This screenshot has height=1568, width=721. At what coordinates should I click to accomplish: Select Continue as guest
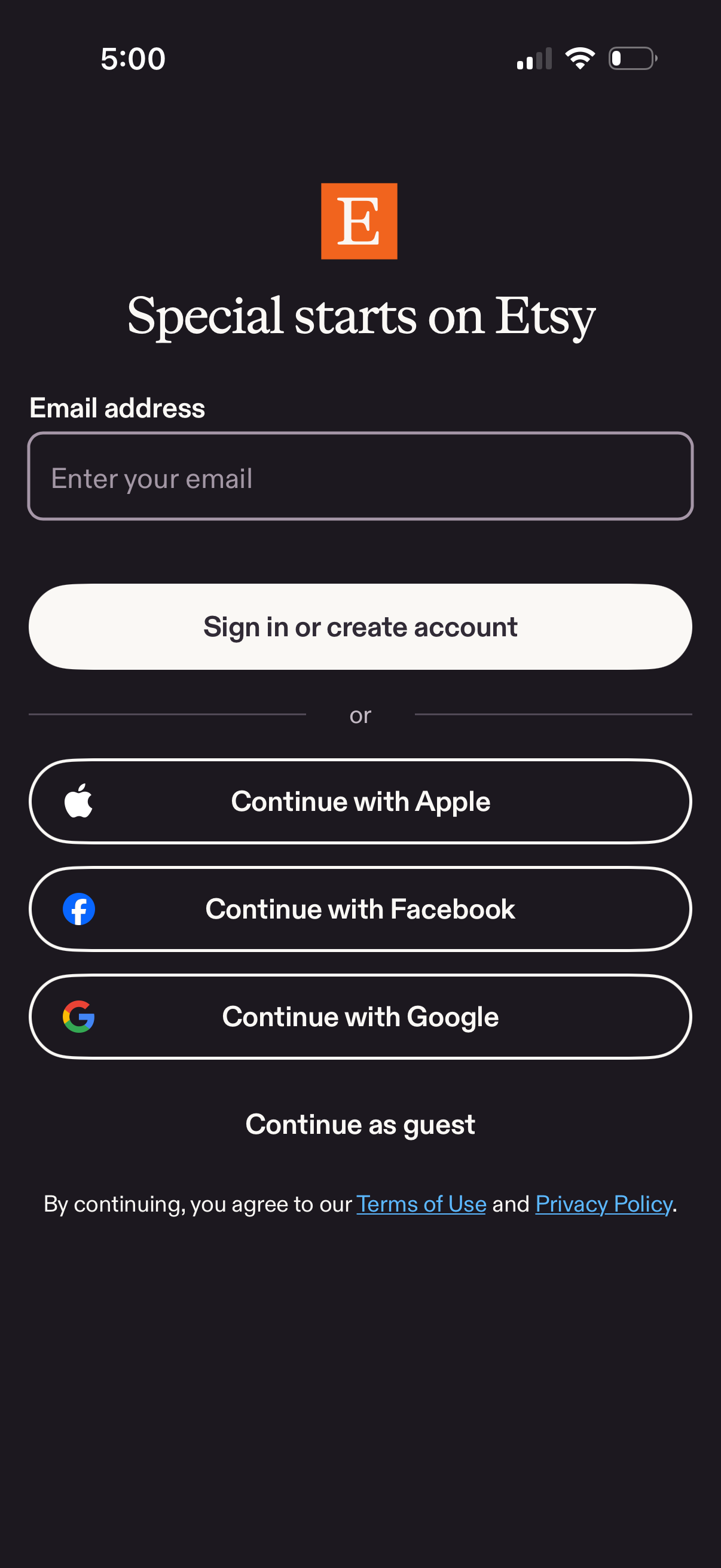tap(360, 1124)
